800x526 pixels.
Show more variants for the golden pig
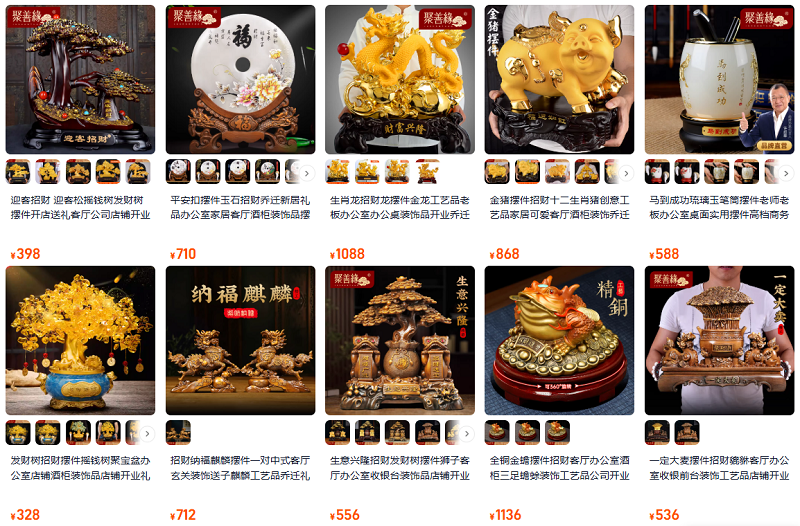pos(627,172)
